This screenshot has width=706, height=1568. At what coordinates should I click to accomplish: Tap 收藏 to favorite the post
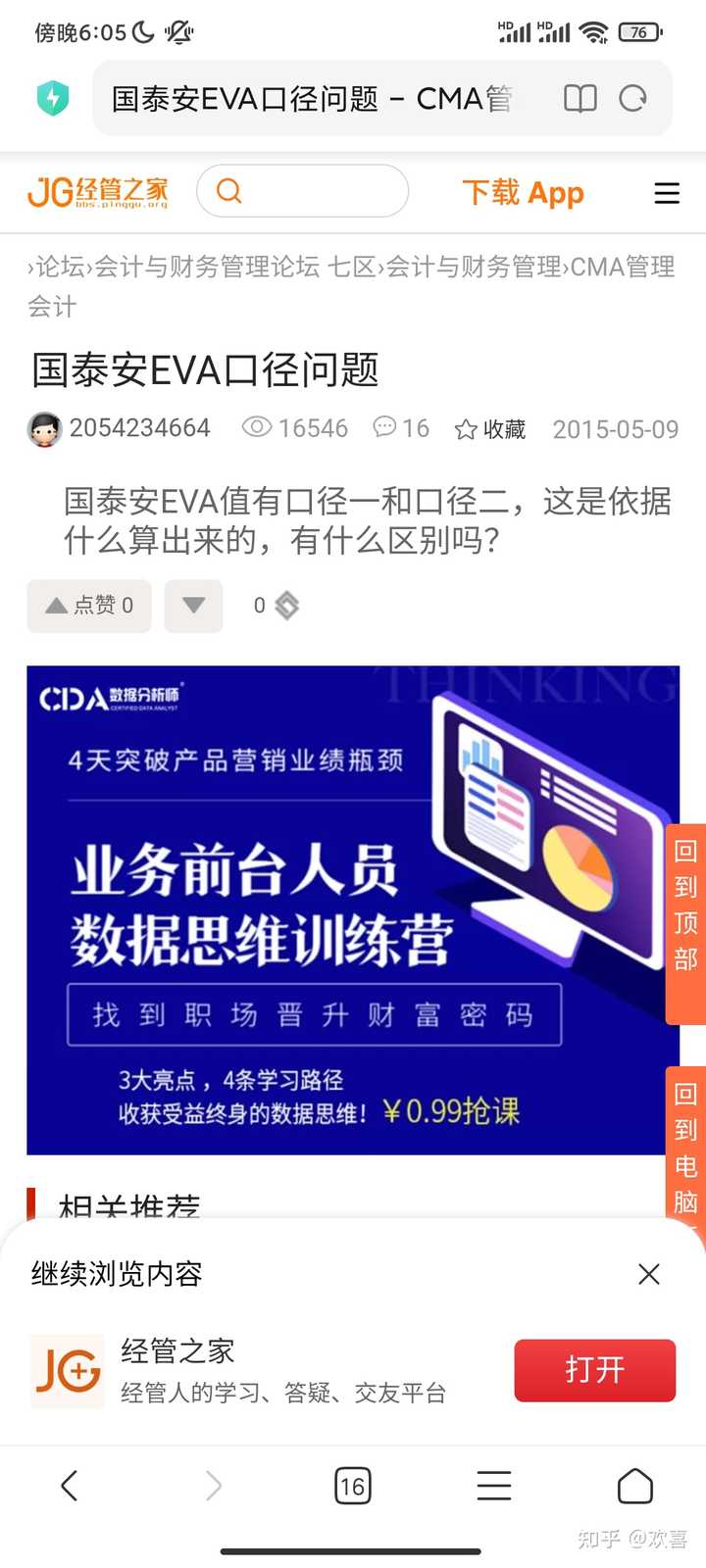490,429
